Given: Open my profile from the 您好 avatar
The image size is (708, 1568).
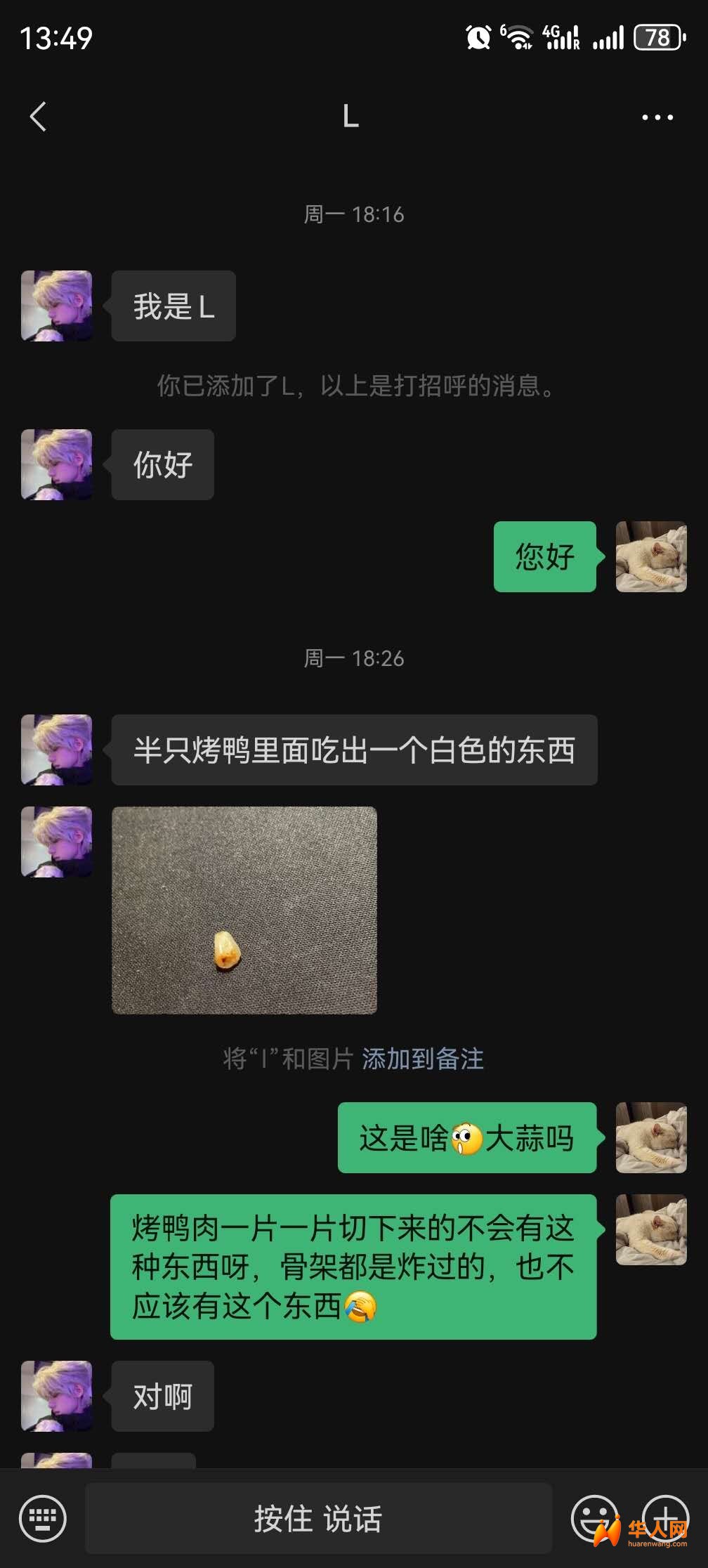Looking at the screenshot, I should point(651,556).
